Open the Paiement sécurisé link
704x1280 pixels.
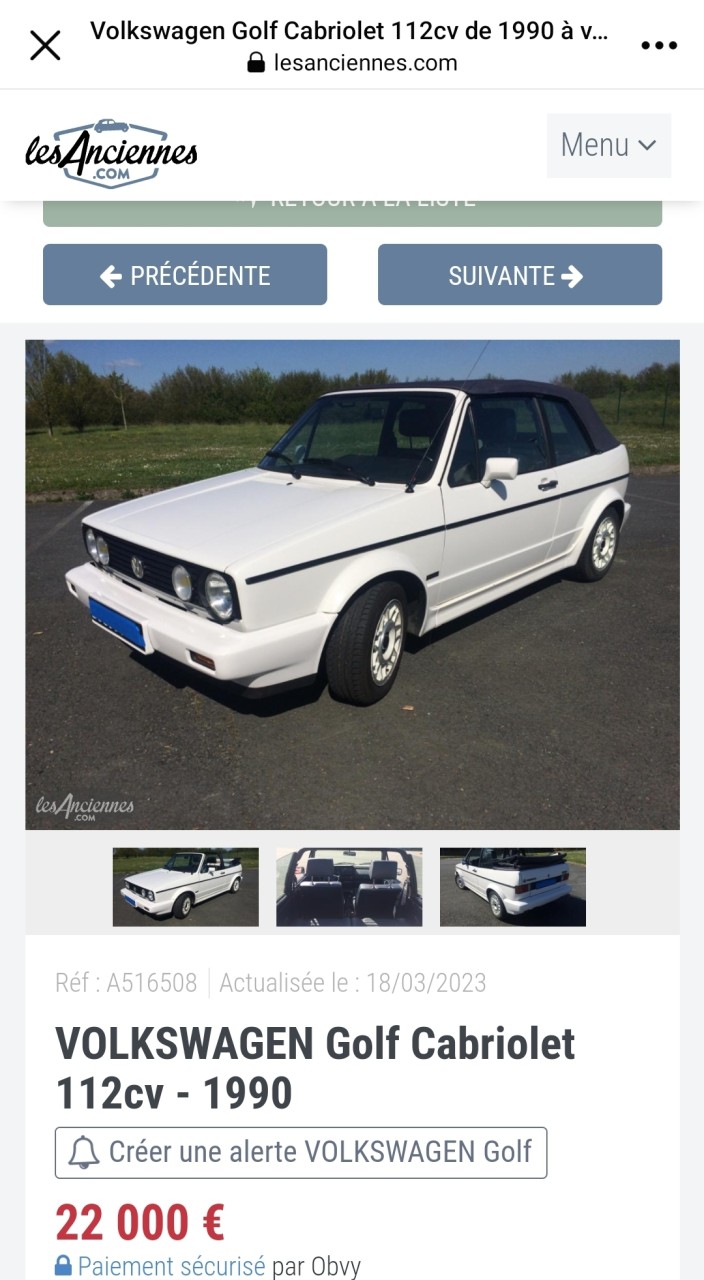tap(171, 1266)
